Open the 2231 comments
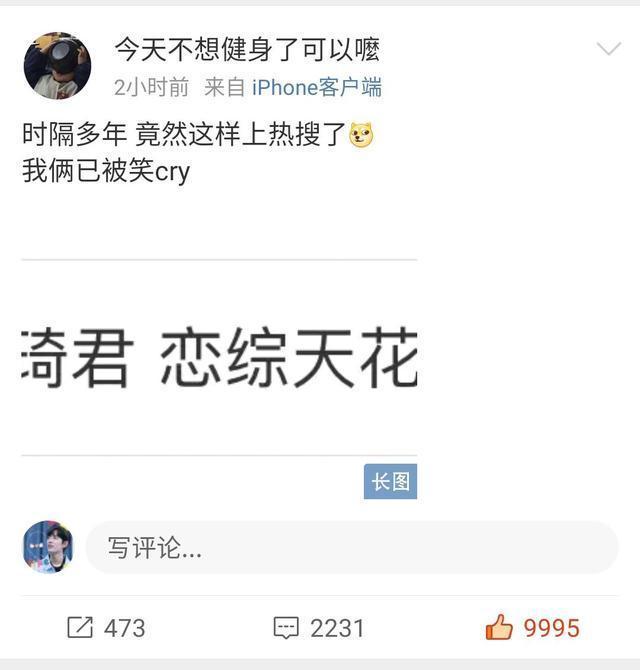This screenshot has width=640, height=670. click(319, 628)
